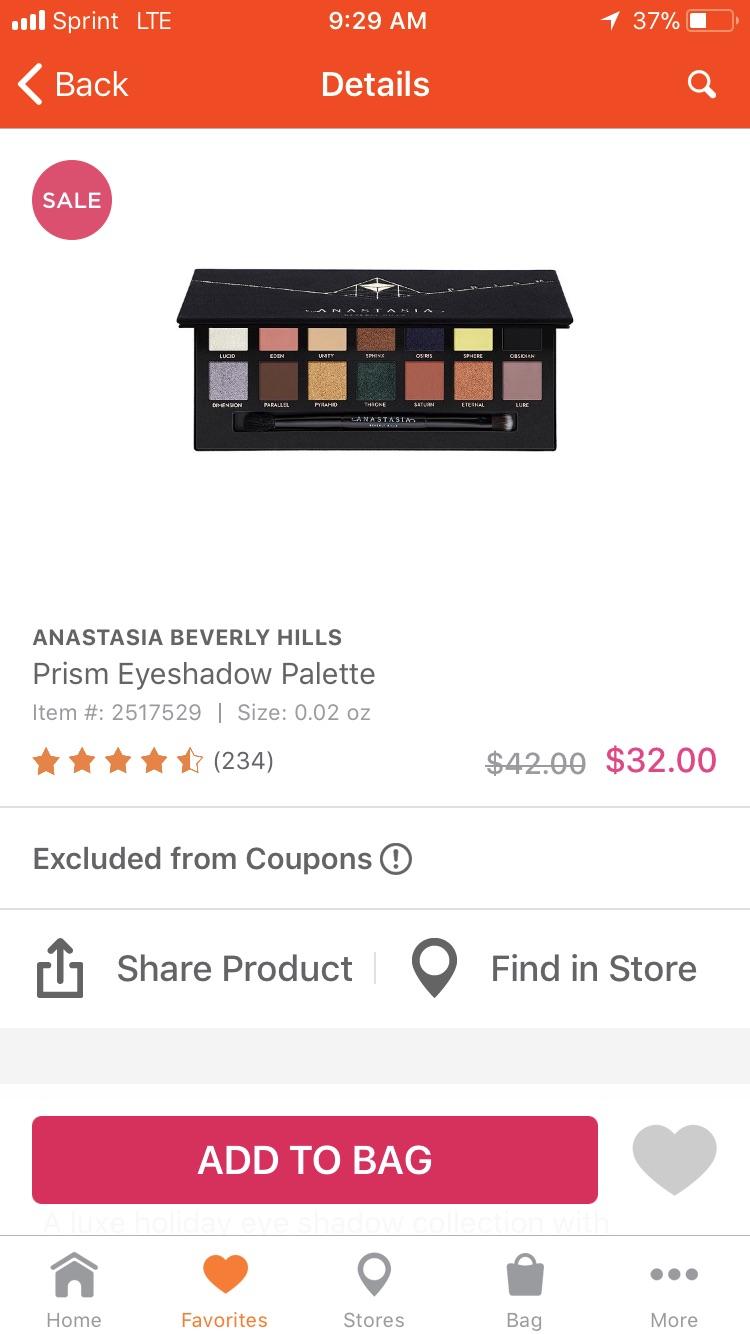Select ANASTASIA BEVERLY HILLS brand name
This screenshot has height=1334, width=750.
[x=187, y=637]
